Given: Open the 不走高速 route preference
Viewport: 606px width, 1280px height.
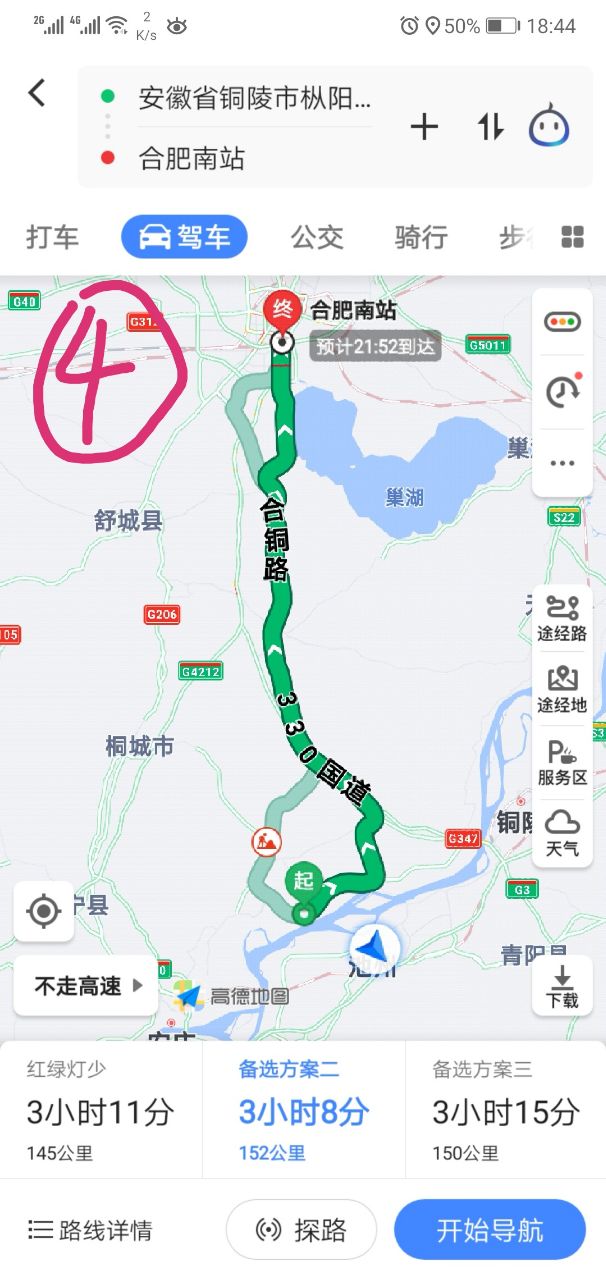Looking at the screenshot, I should 86,986.
